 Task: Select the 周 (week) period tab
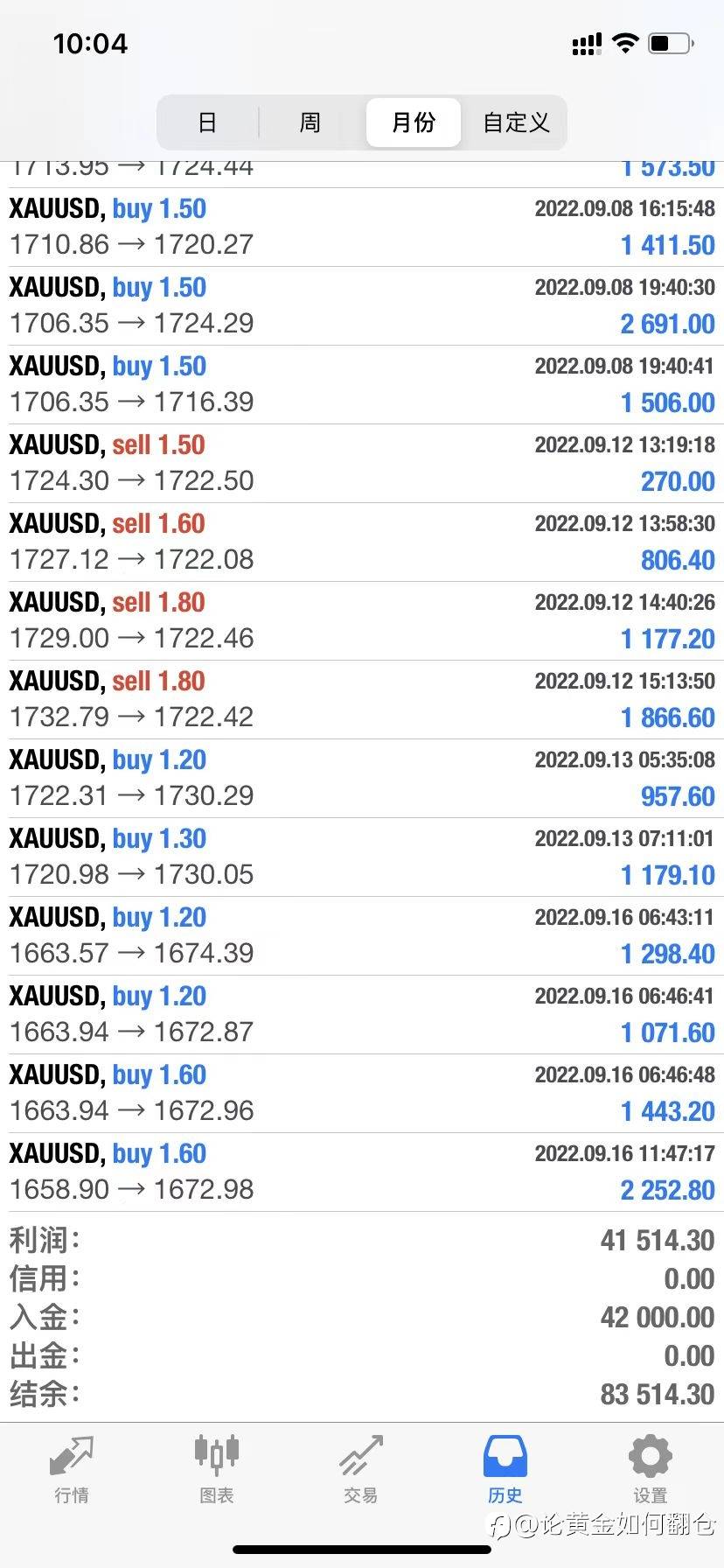pos(310,122)
